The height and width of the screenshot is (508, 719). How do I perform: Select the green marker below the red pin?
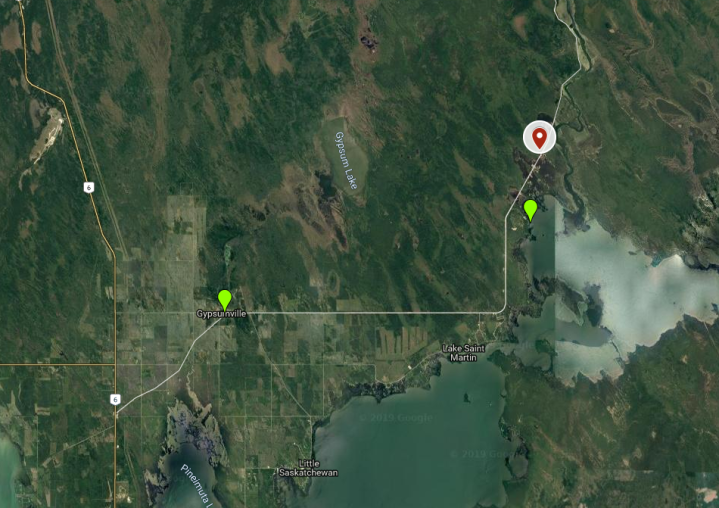pyautogui.click(x=530, y=208)
